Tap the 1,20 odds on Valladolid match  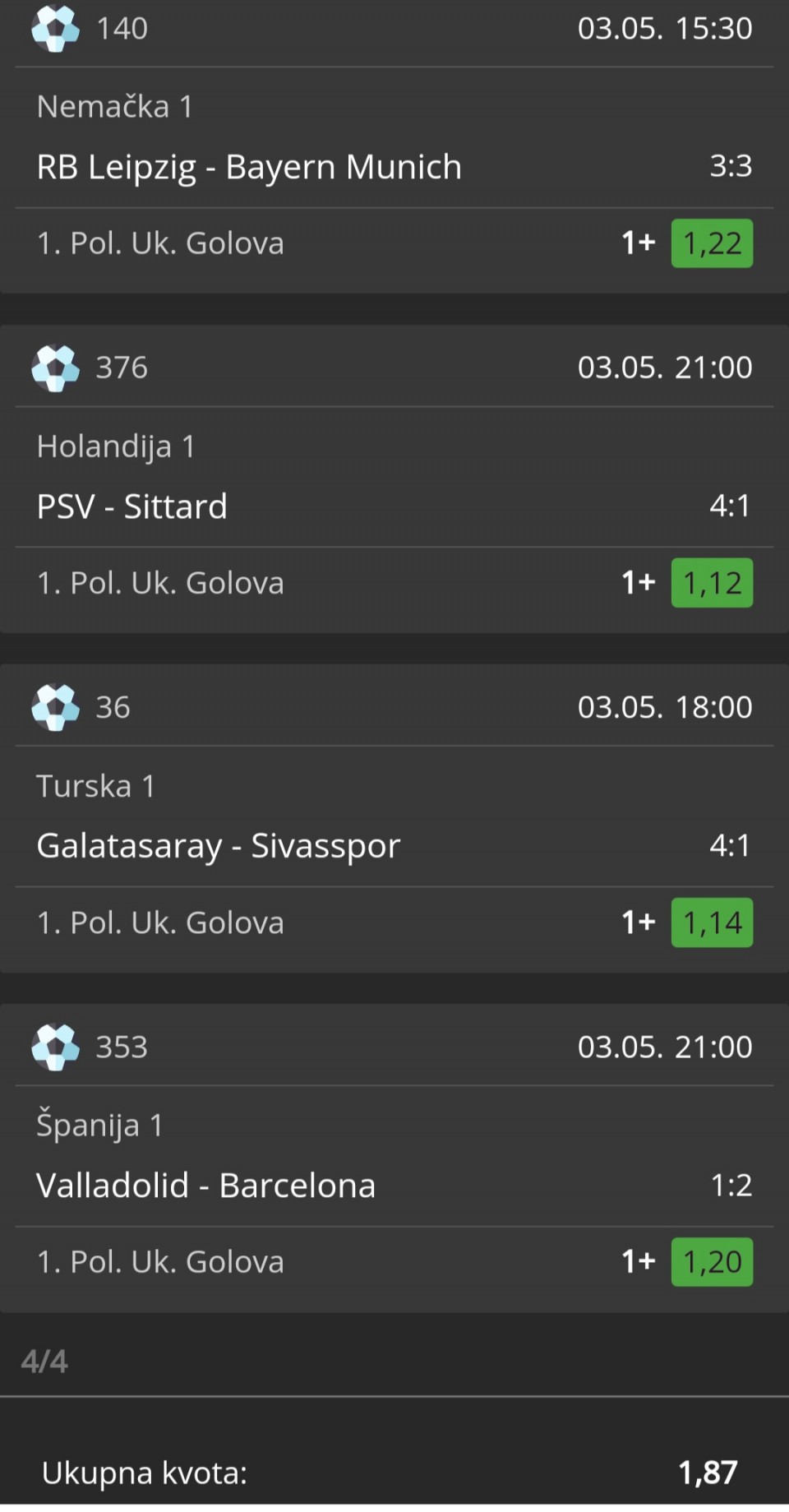(x=712, y=1262)
